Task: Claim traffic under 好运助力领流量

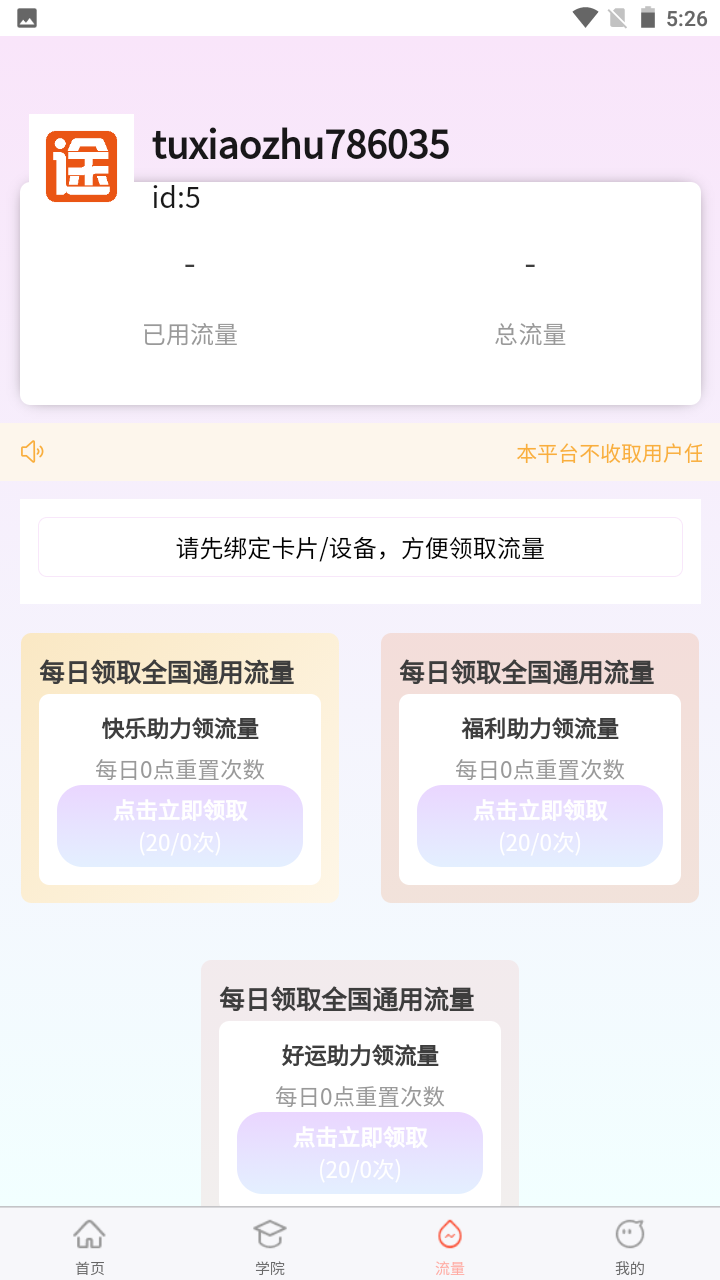Action: coord(360,1152)
